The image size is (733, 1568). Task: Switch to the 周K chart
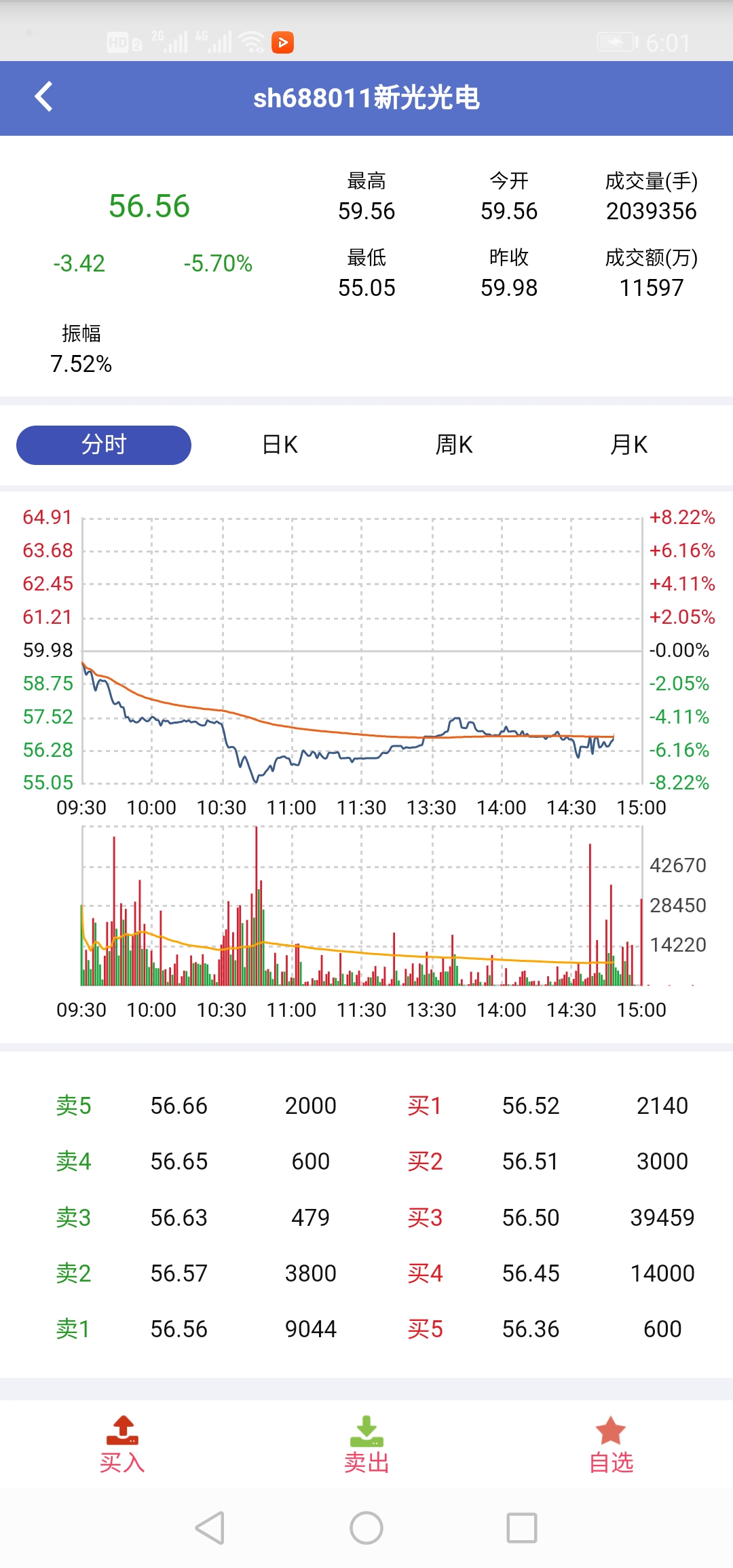453,445
